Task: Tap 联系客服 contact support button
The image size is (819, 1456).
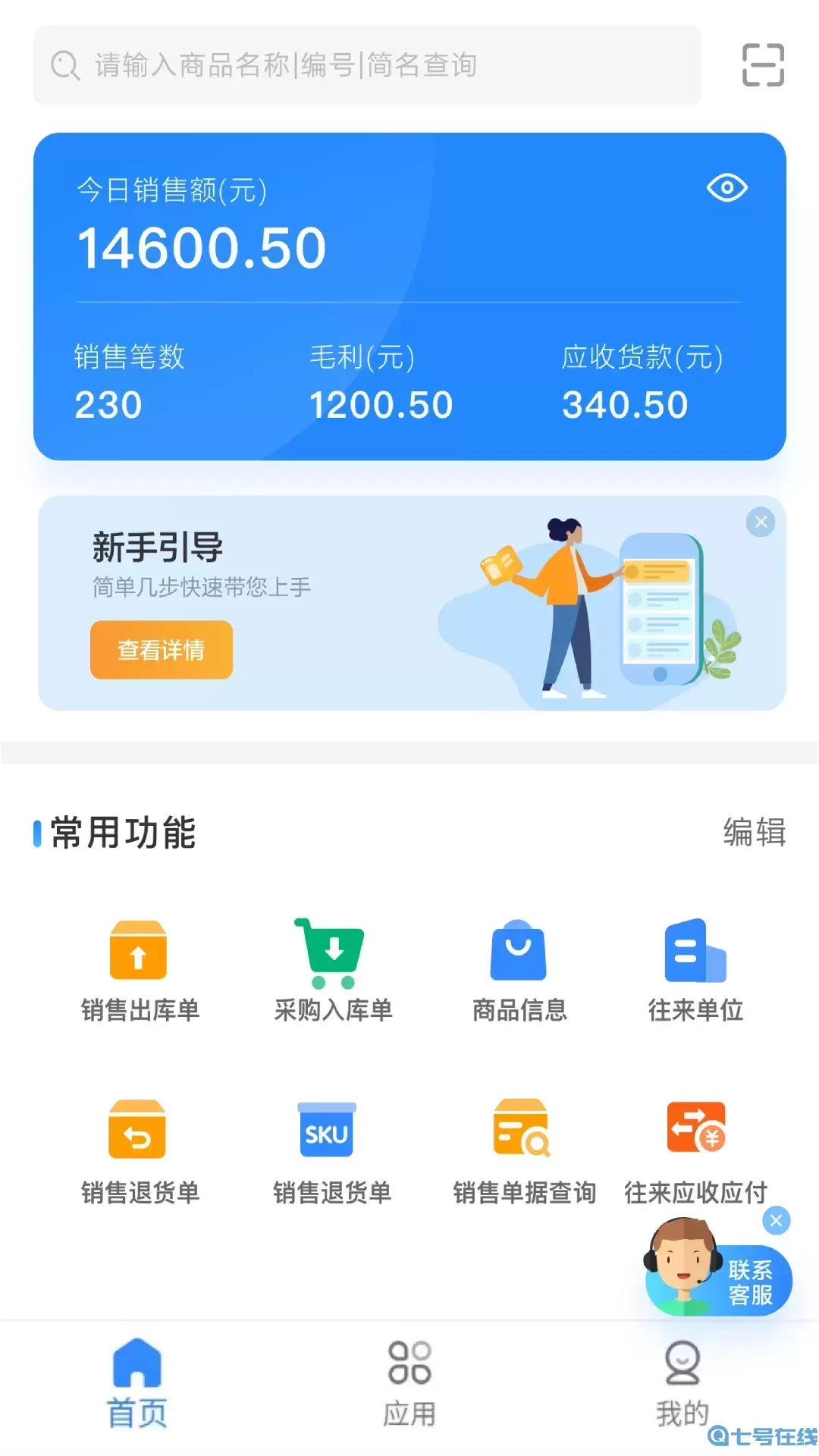Action: 753,1280
